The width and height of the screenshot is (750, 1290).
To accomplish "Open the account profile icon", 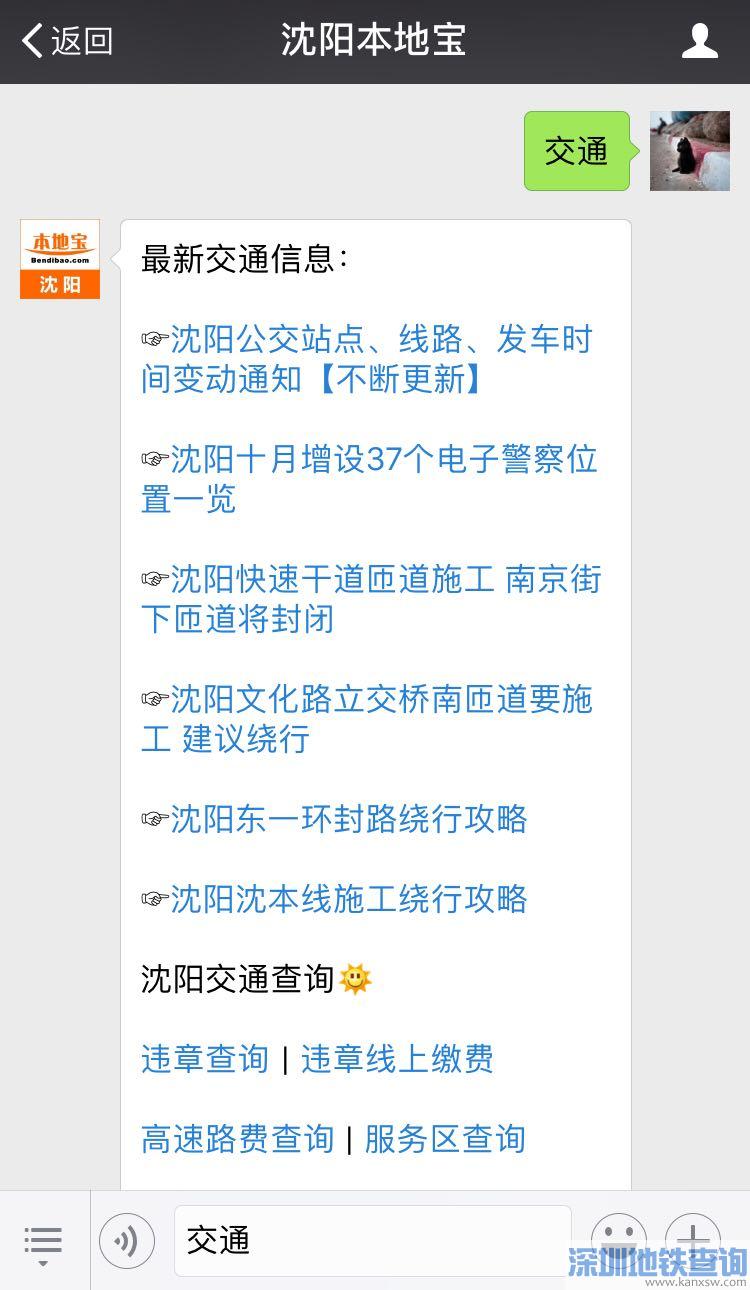I will coord(699,41).
